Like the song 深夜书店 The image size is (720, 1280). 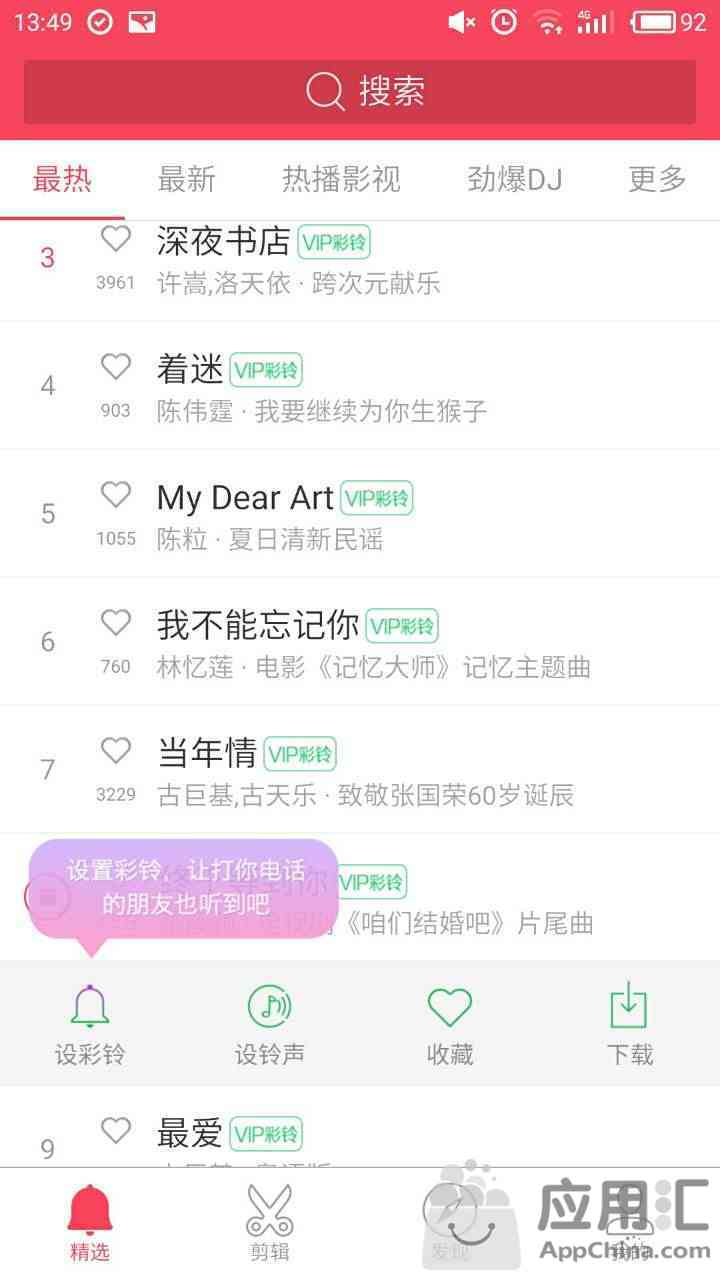(x=116, y=239)
